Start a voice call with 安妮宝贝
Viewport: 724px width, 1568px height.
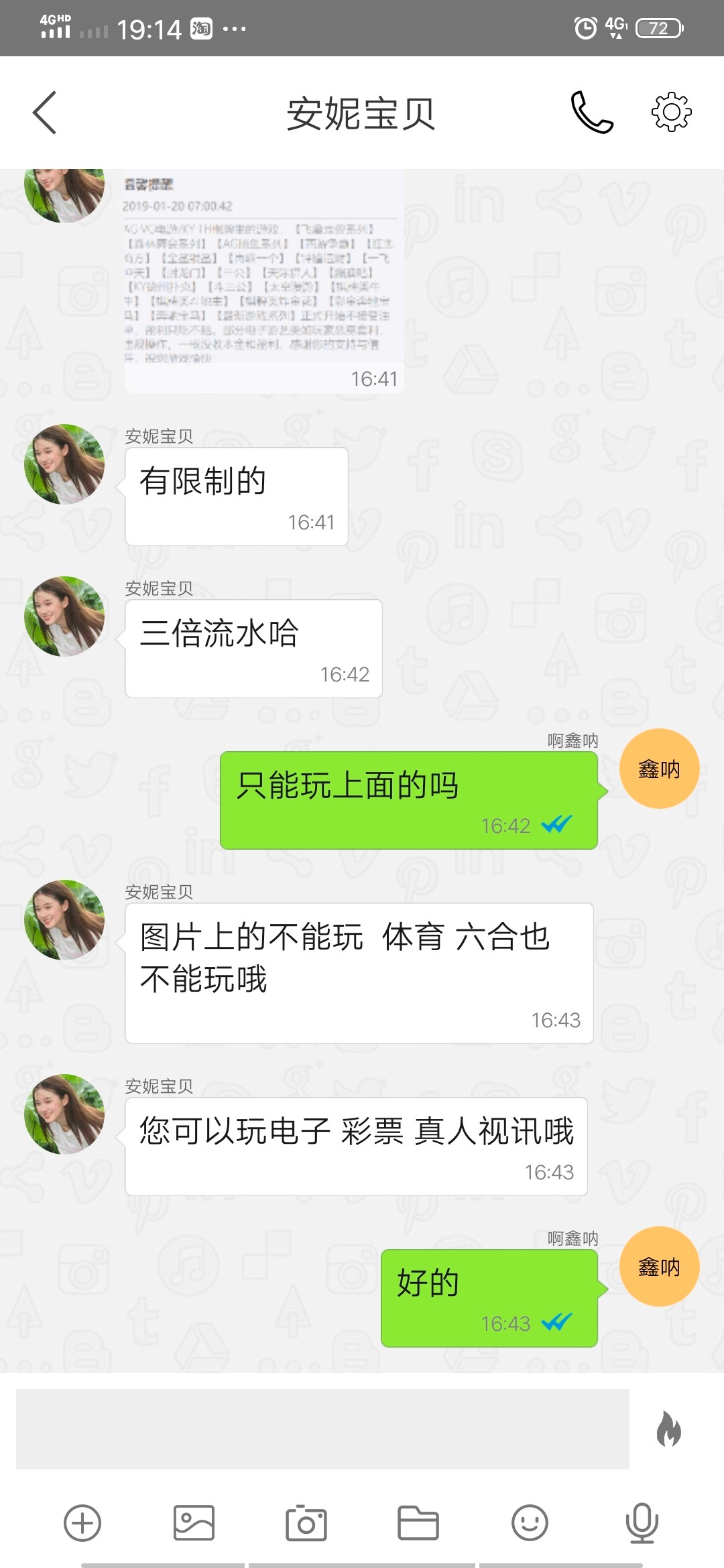591,113
